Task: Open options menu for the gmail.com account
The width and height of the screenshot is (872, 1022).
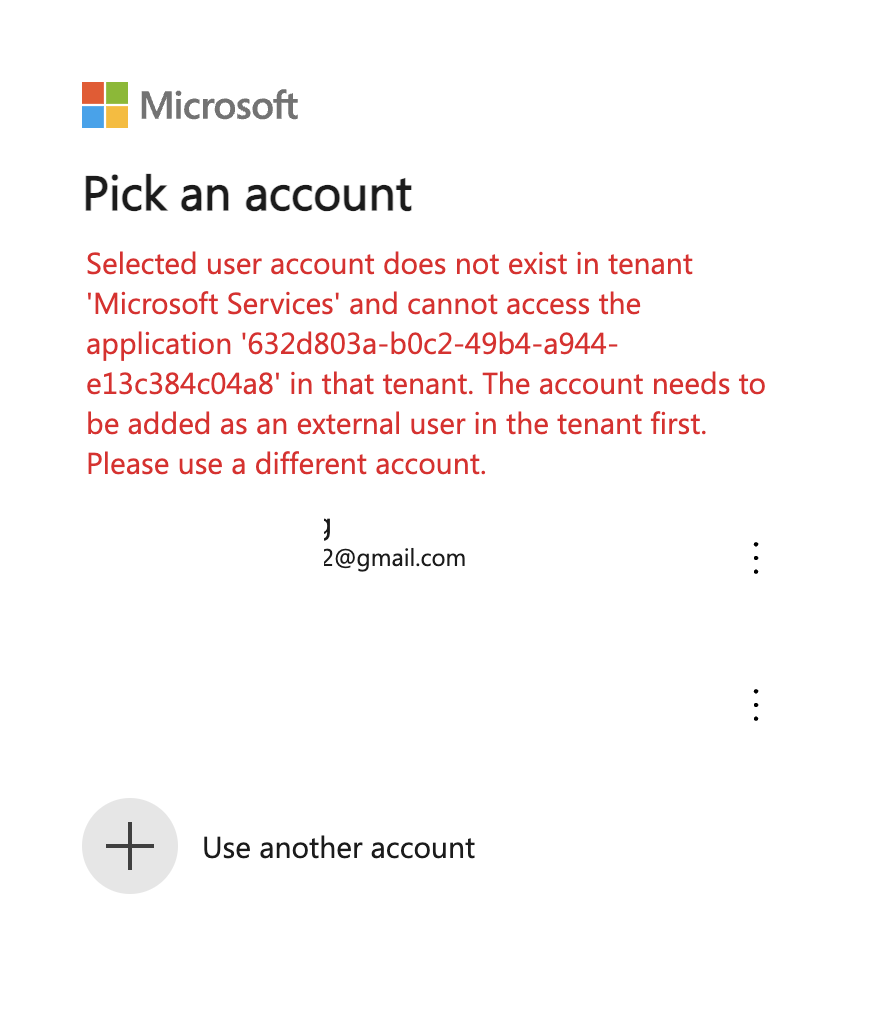Action: (756, 557)
